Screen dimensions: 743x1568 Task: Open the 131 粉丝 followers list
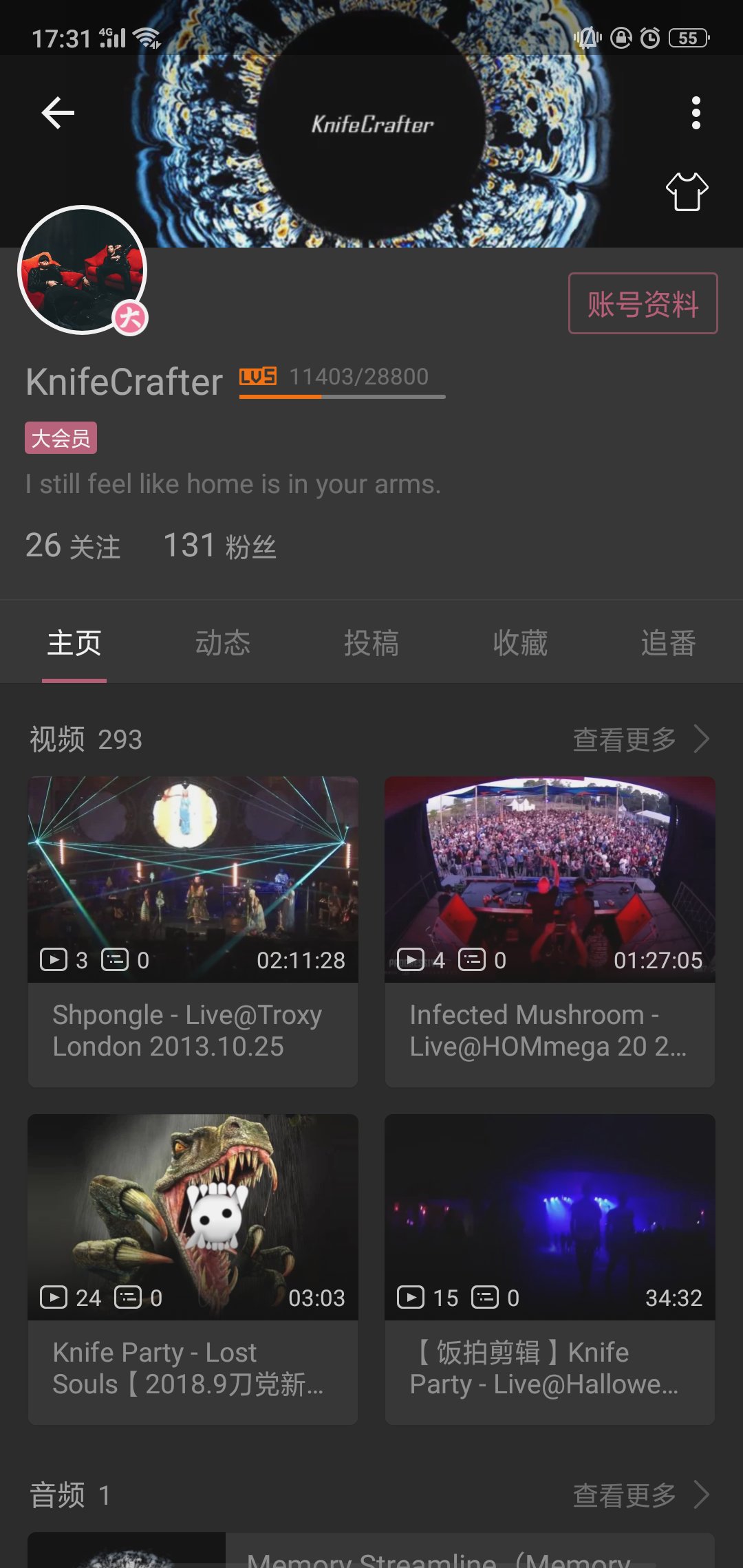point(219,546)
